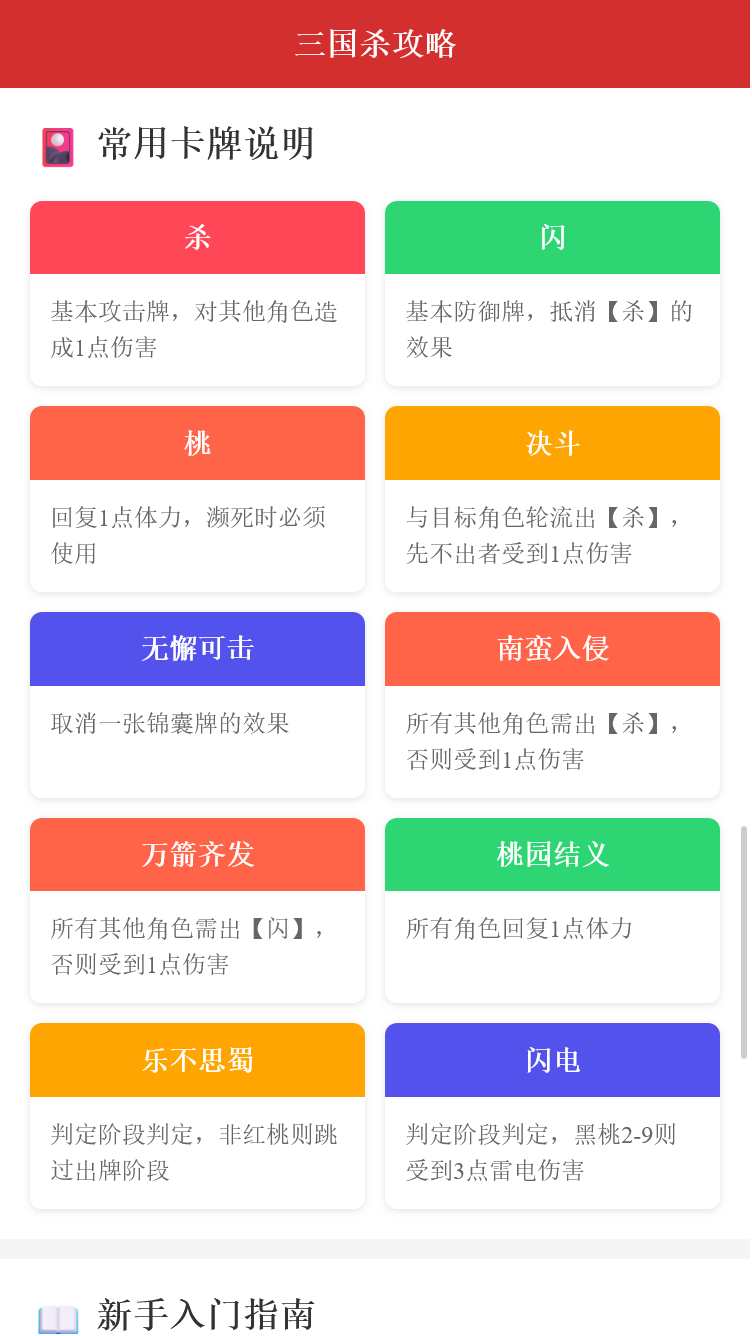Click the purple 闪电 card header

pyautogui.click(x=552, y=1059)
